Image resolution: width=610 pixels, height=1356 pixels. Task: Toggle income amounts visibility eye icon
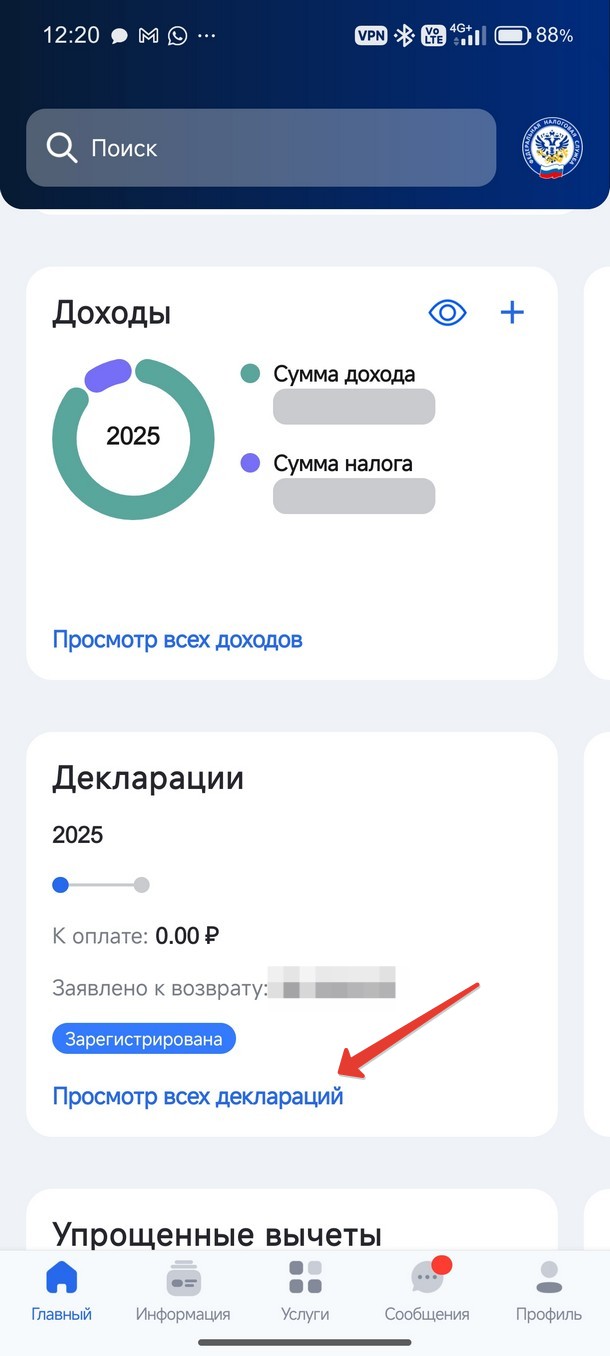(x=447, y=313)
